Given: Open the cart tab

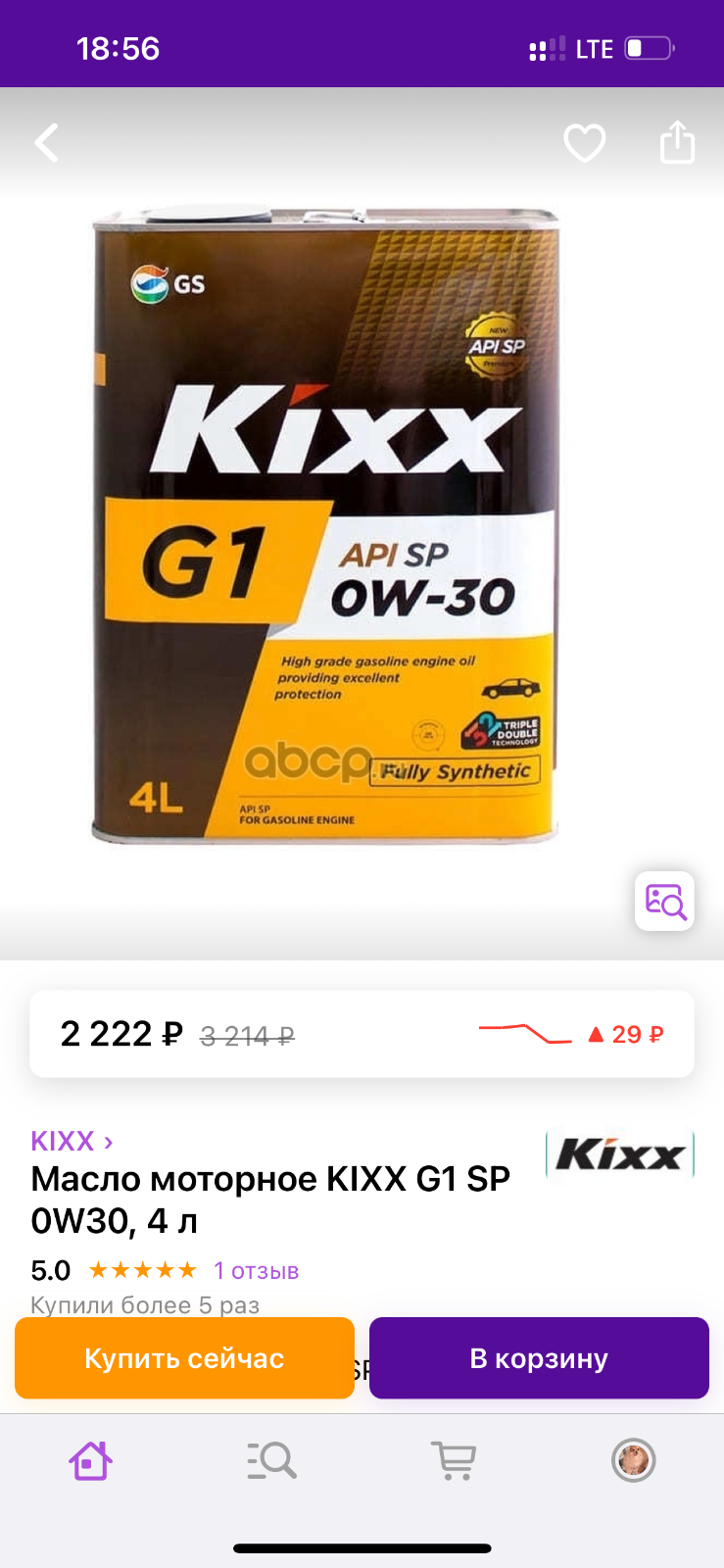Looking at the screenshot, I should coord(454,1460).
